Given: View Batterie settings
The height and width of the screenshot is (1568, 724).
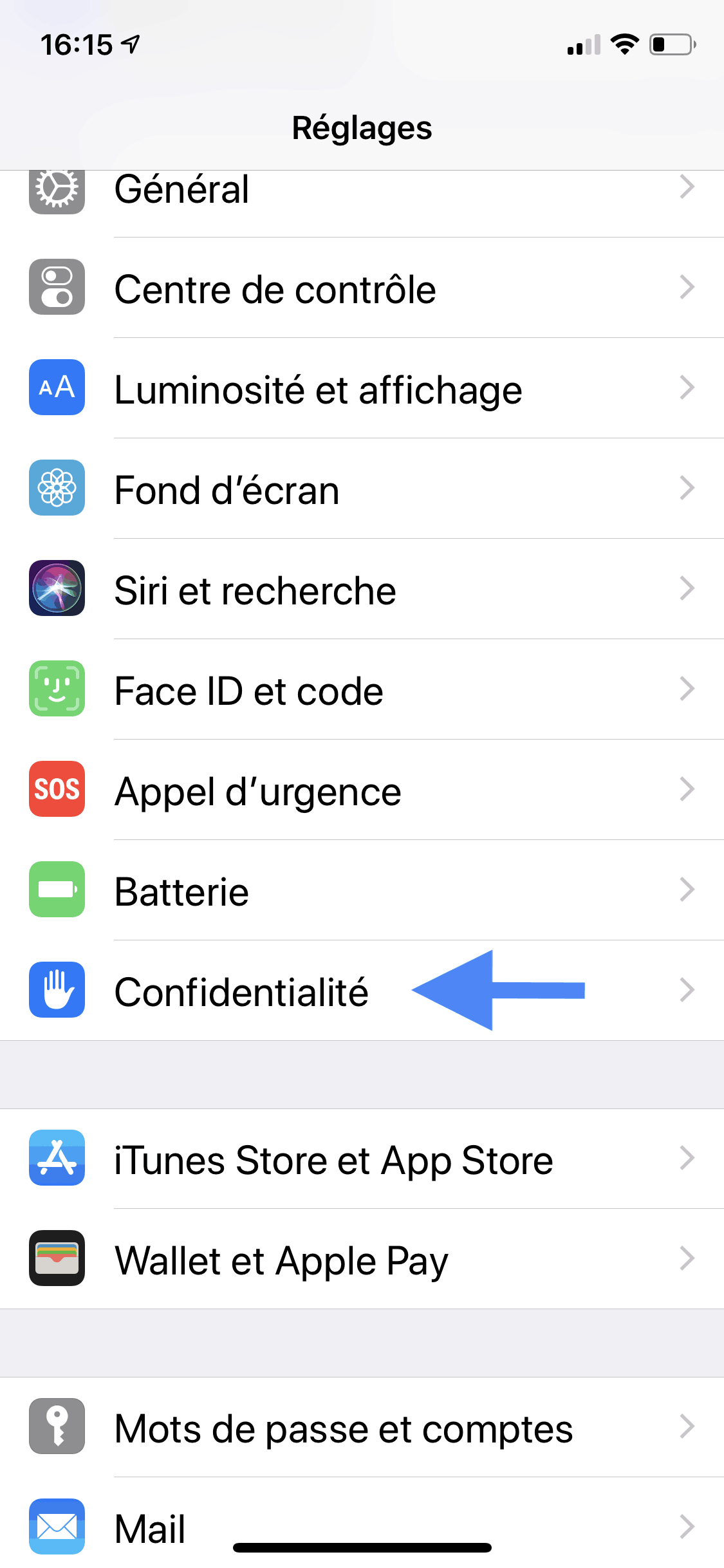Looking at the screenshot, I should 360,891.
